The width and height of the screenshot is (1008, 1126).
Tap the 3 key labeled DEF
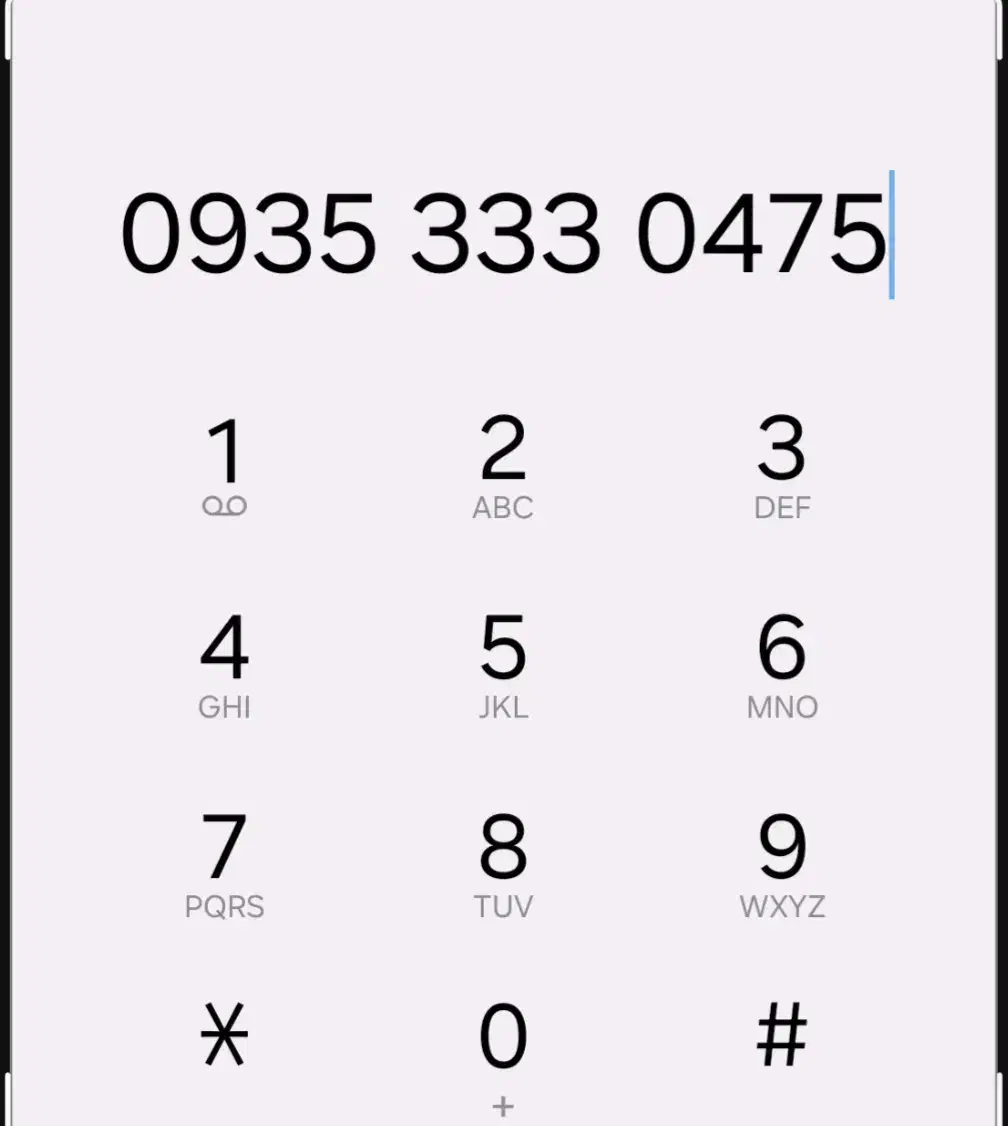click(x=783, y=452)
